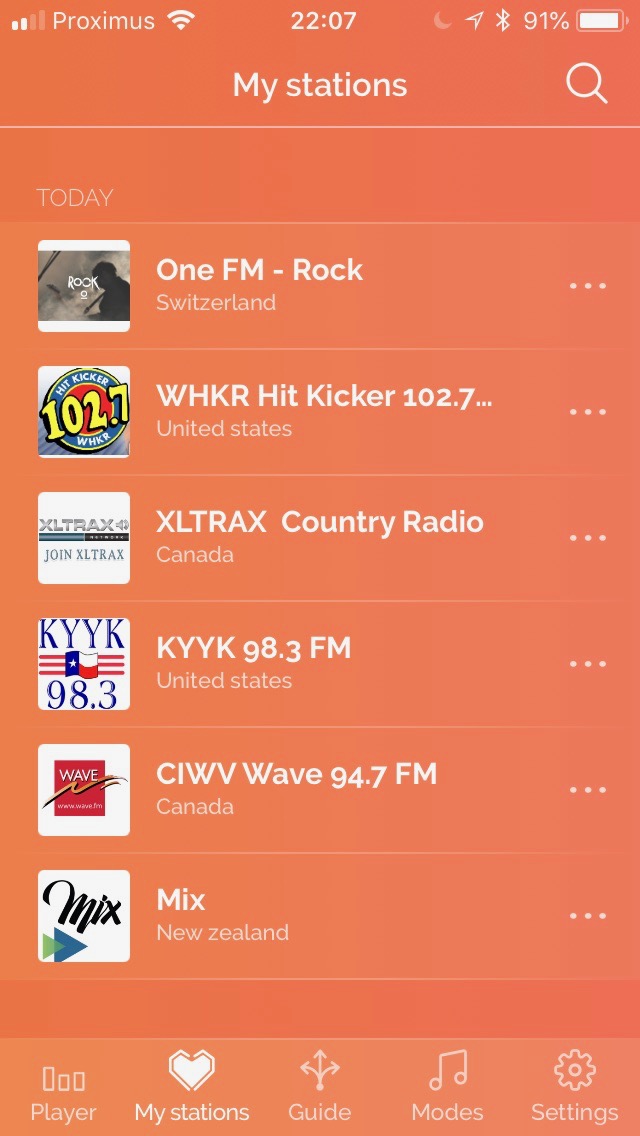The height and width of the screenshot is (1136, 640).
Task: Open the Settings tab
Action: tap(574, 1090)
